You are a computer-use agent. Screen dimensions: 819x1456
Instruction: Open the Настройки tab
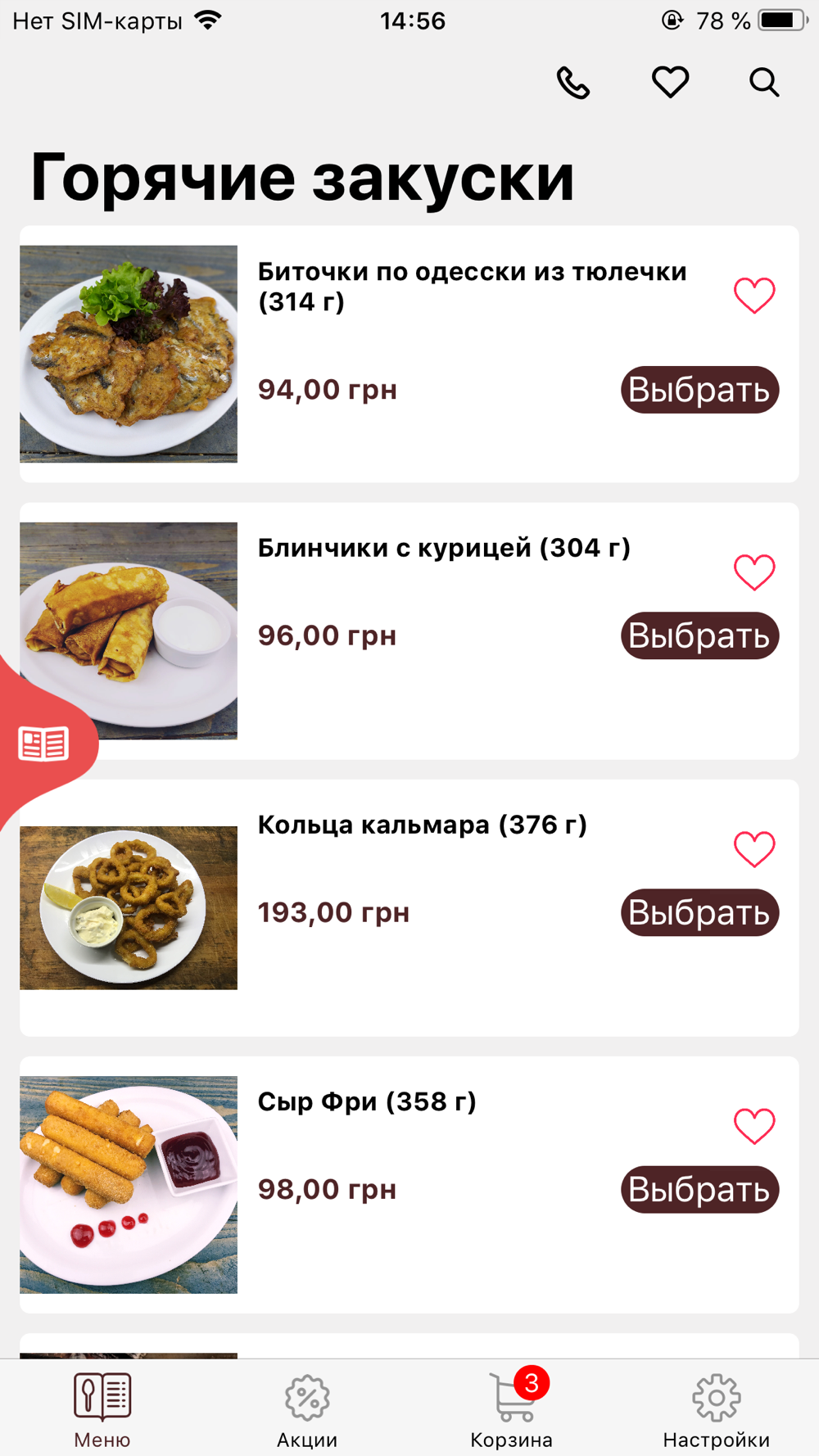click(x=716, y=1410)
